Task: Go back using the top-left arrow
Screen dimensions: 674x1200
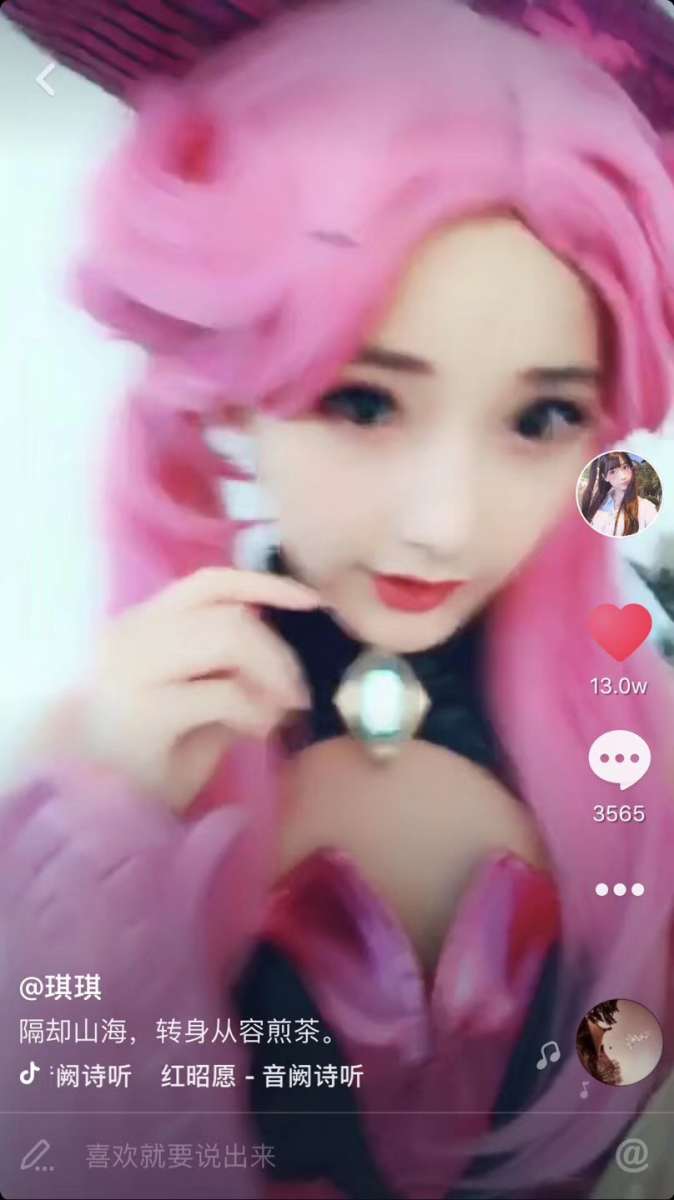Action: [45, 79]
